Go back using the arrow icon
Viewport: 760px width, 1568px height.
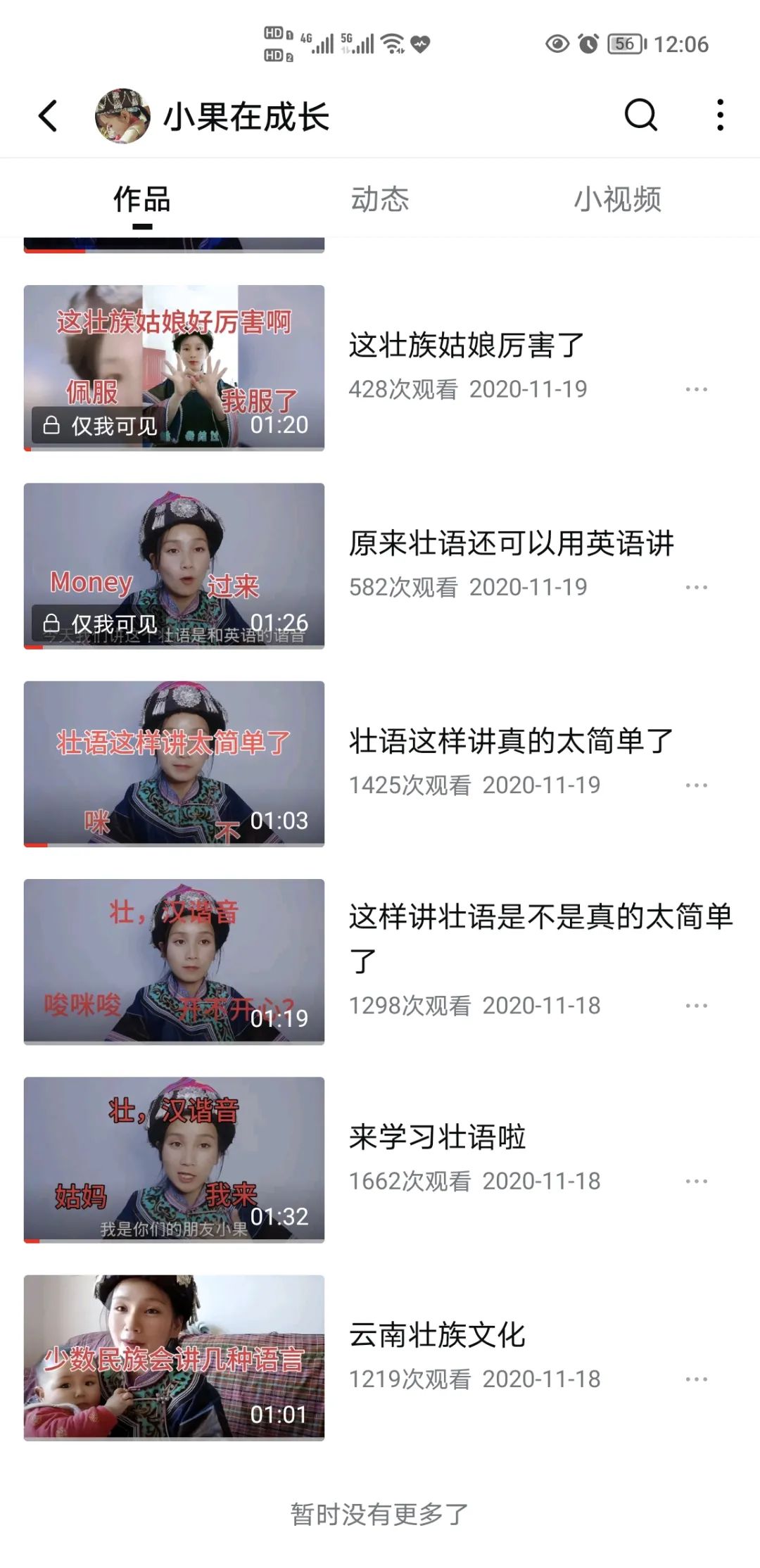coord(48,116)
